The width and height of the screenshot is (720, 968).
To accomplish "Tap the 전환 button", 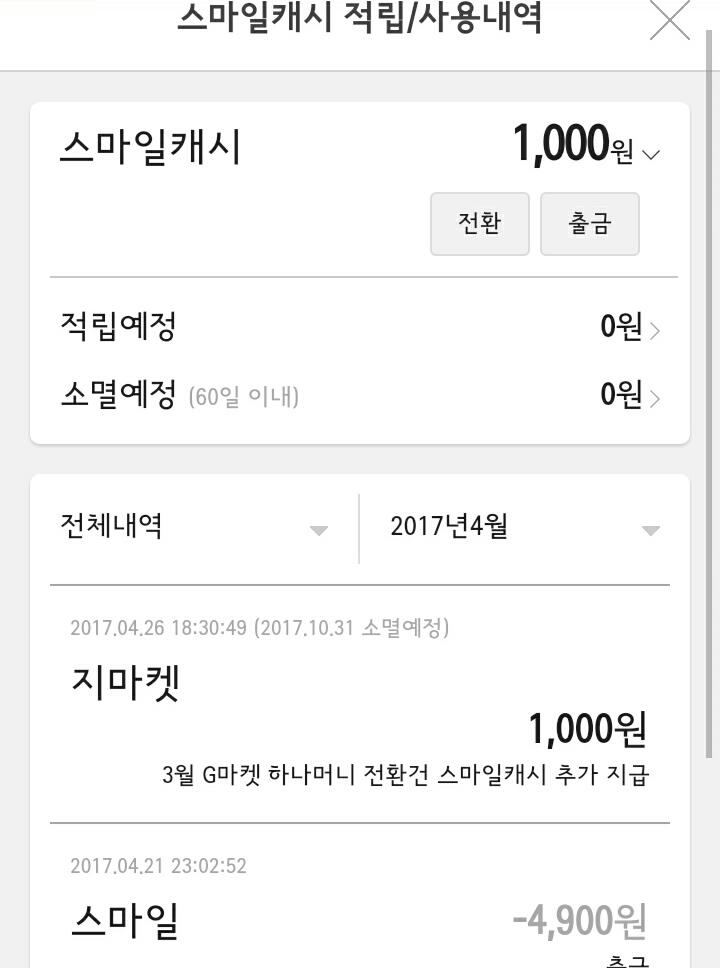I will point(479,224).
